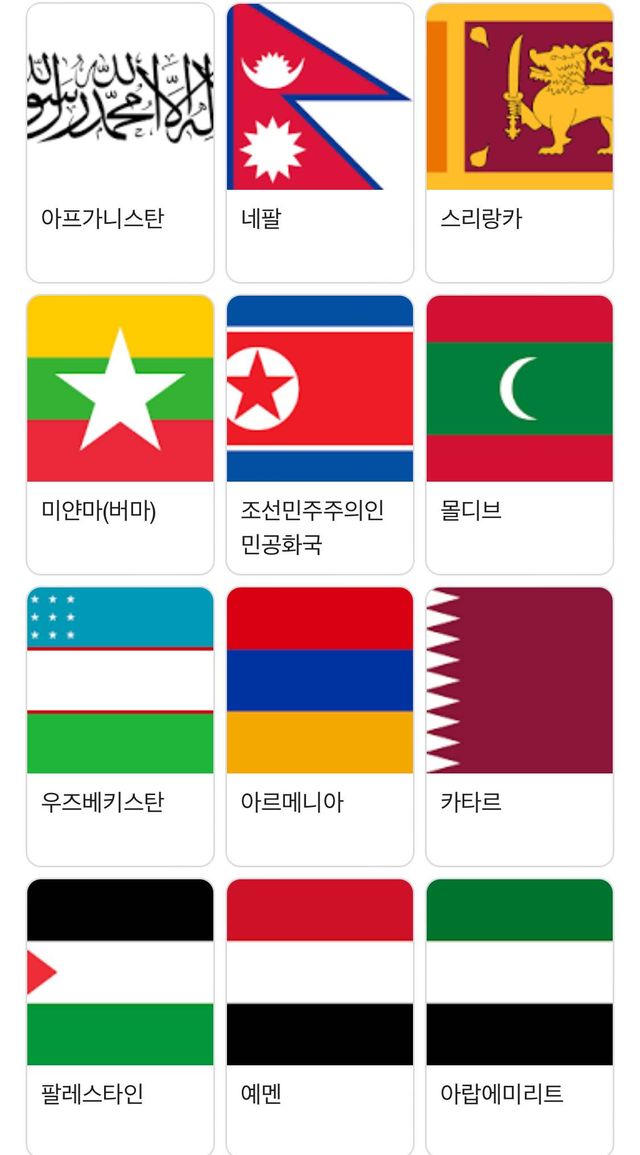Viewport: 640px width, 1155px height.
Task: Tap the 아랍에미리트 flag card
Action: pos(519,1015)
